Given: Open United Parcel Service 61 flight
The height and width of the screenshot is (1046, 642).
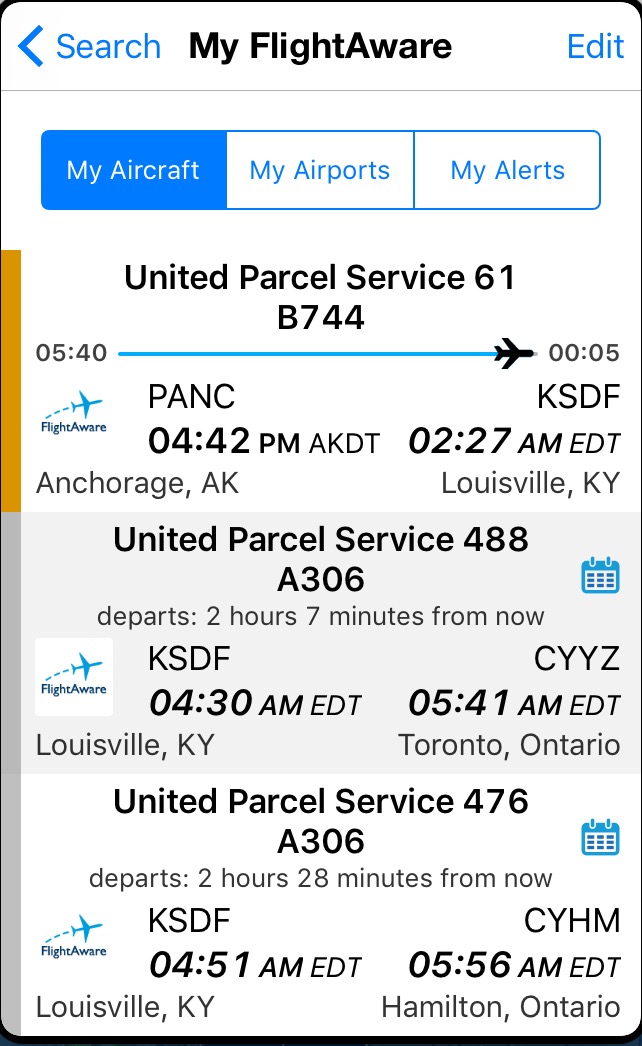Looking at the screenshot, I should pos(321,381).
